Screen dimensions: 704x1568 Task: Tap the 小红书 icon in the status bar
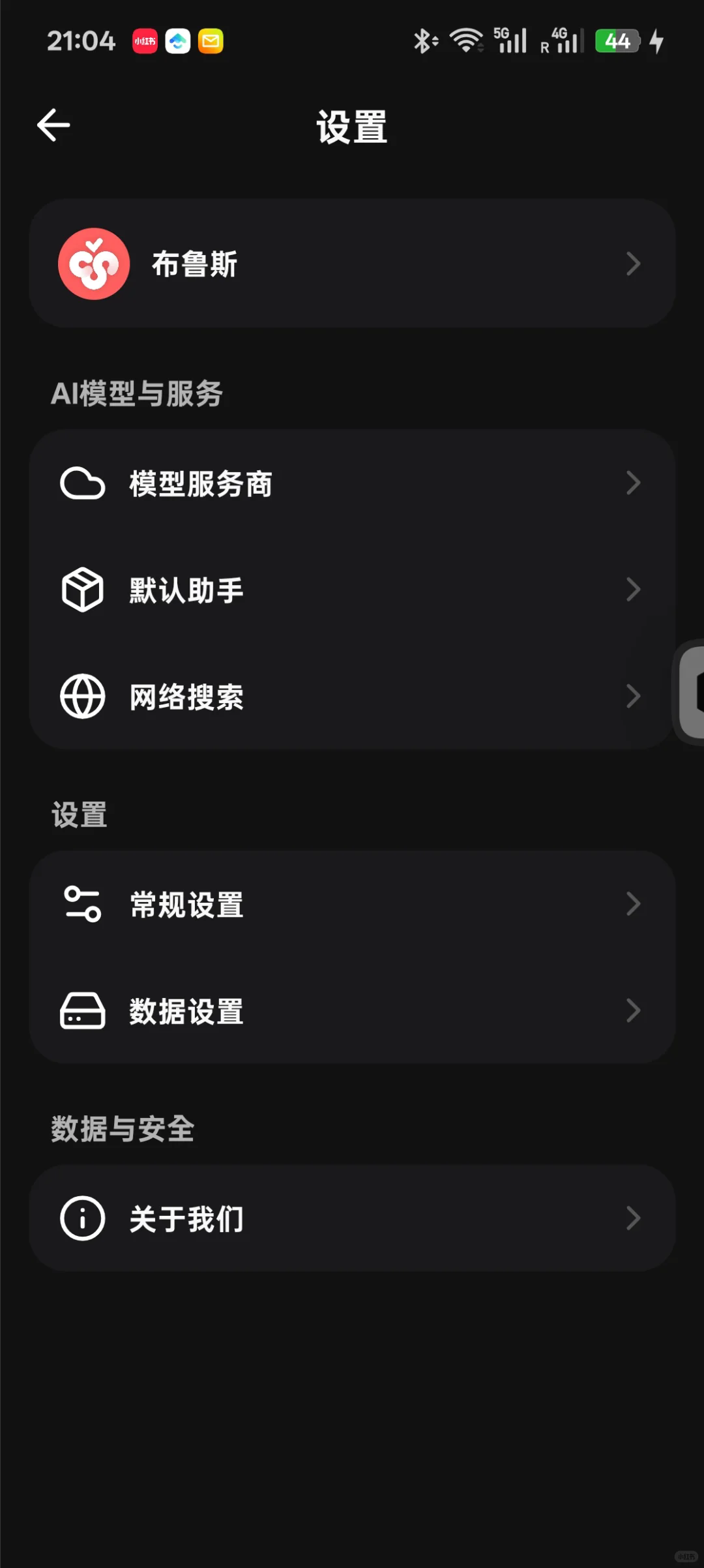click(145, 41)
